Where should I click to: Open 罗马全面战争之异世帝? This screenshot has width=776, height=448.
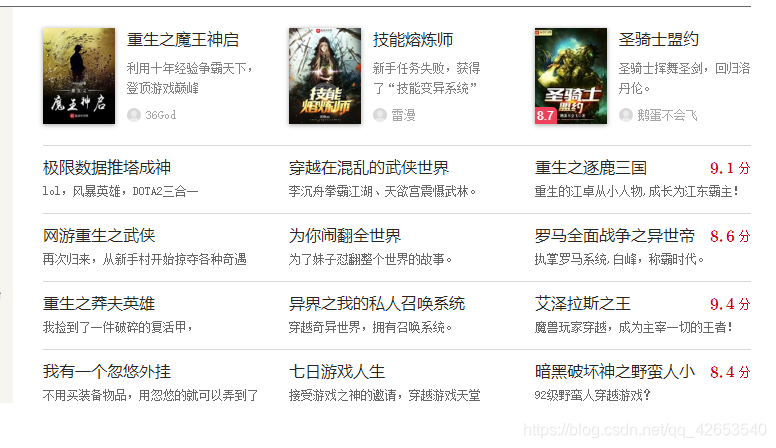point(615,236)
